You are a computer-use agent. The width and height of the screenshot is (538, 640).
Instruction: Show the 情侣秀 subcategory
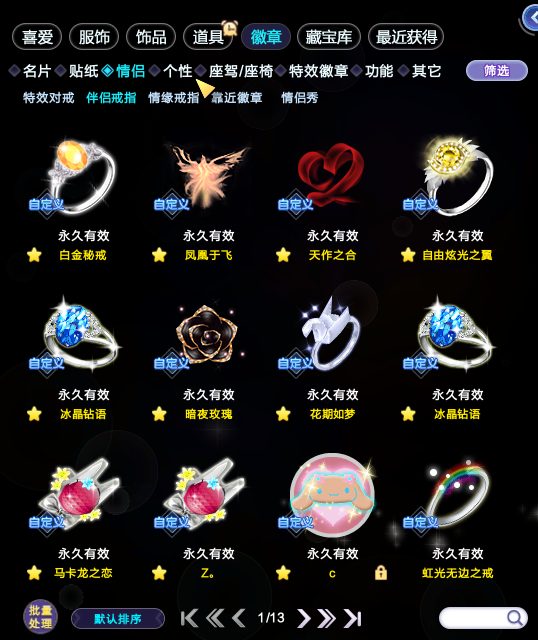pyautogui.click(x=300, y=98)
